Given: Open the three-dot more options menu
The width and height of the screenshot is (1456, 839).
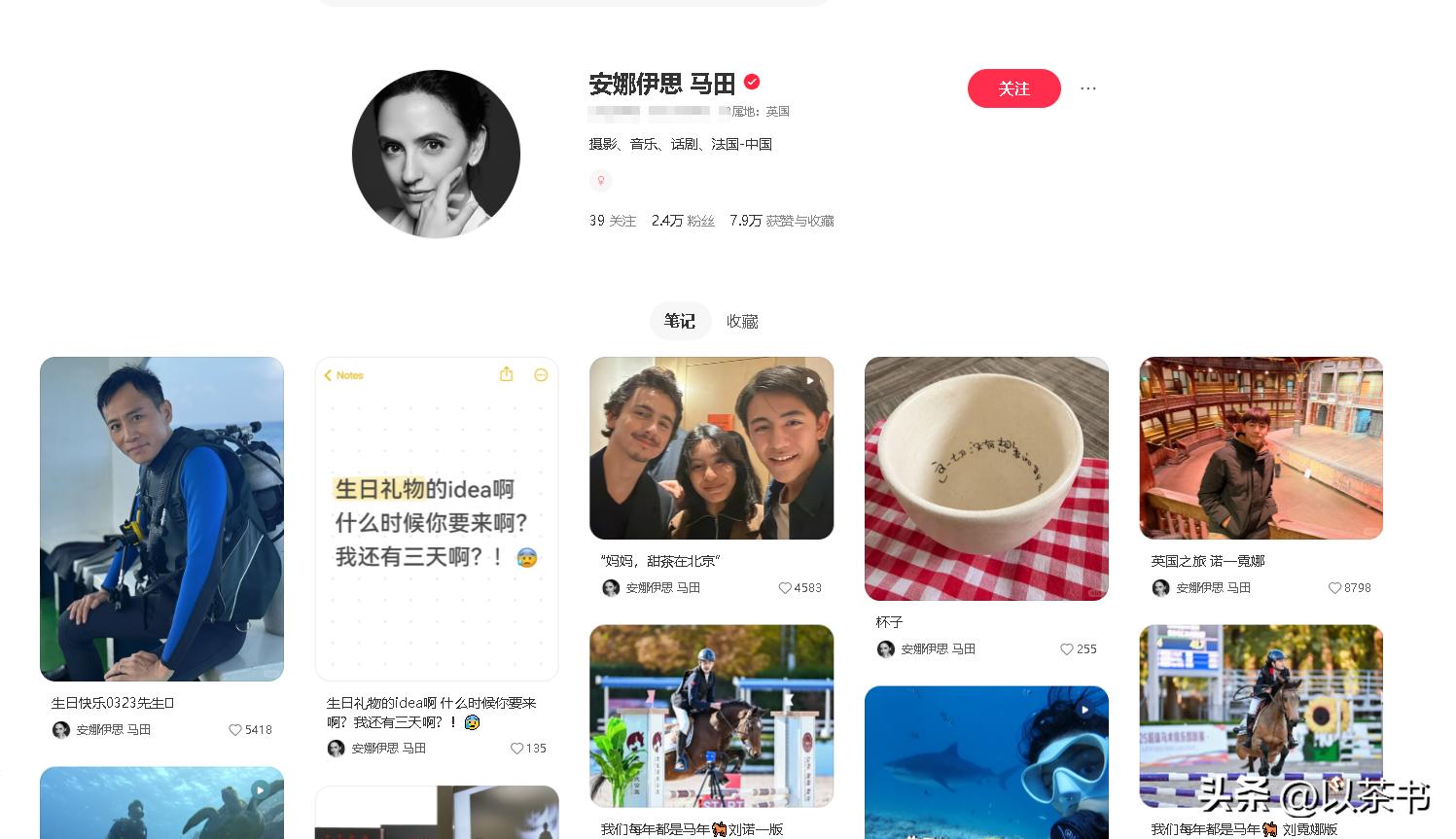Looking at the screenshot, I should [1088, 88].
